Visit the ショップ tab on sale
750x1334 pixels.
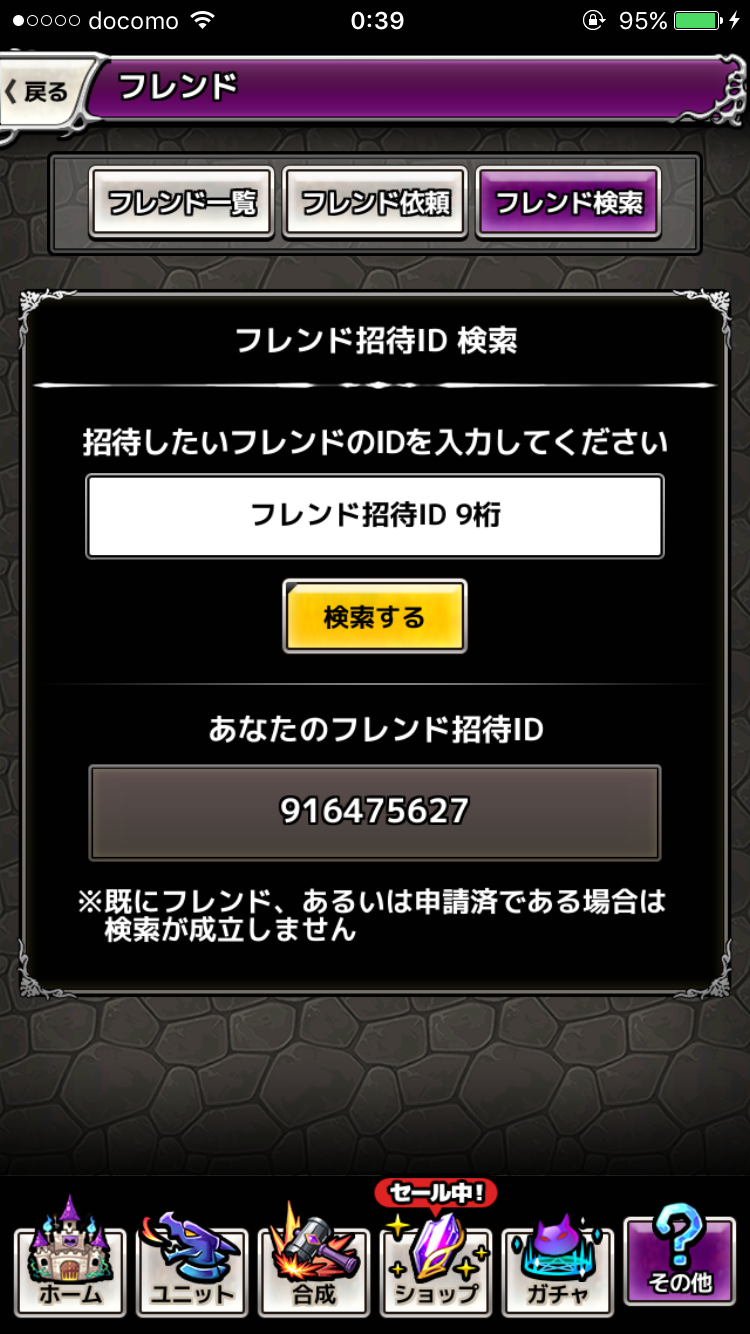tap(436, 1263)
